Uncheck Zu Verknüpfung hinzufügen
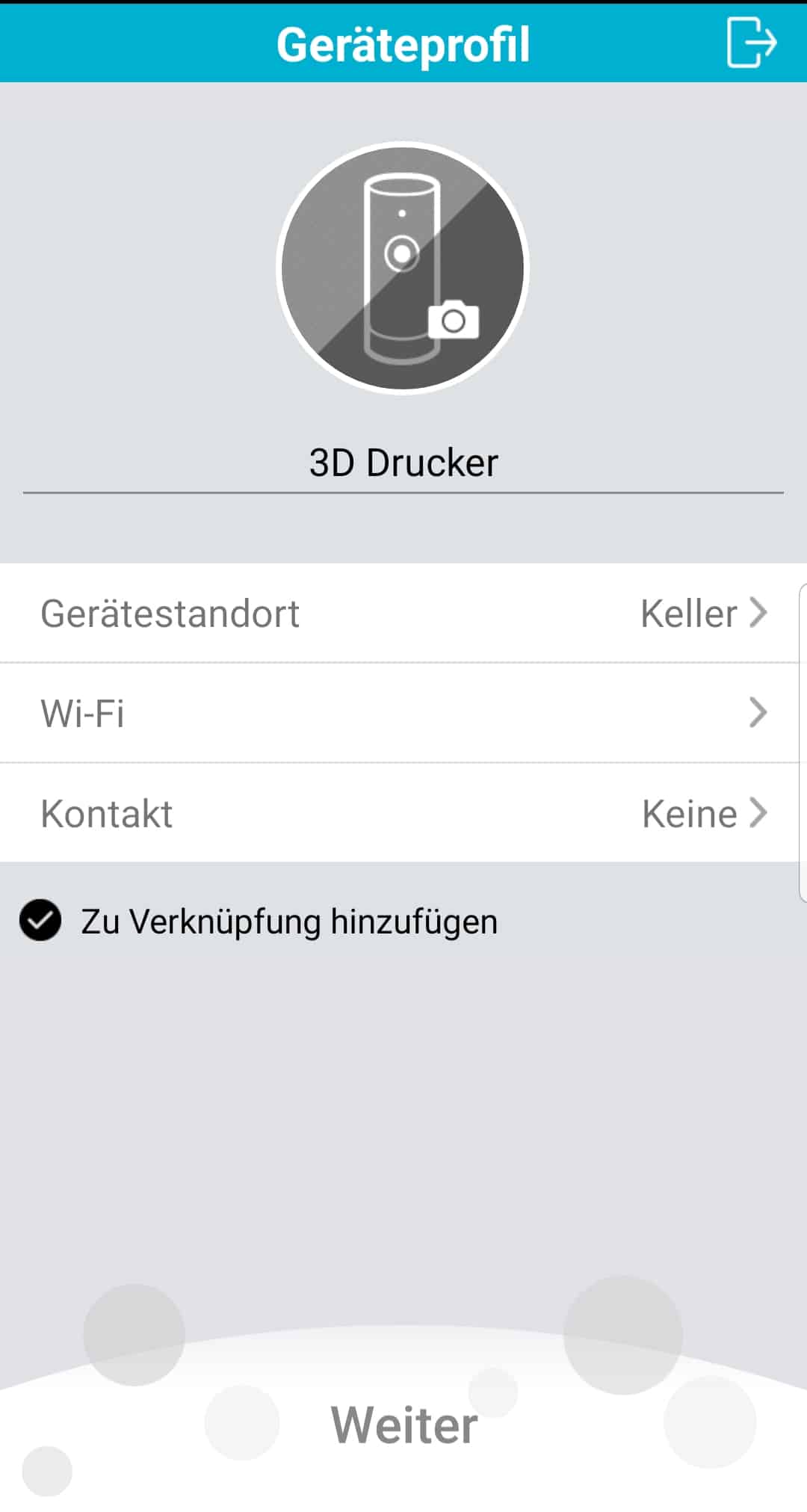 (40, 920)
